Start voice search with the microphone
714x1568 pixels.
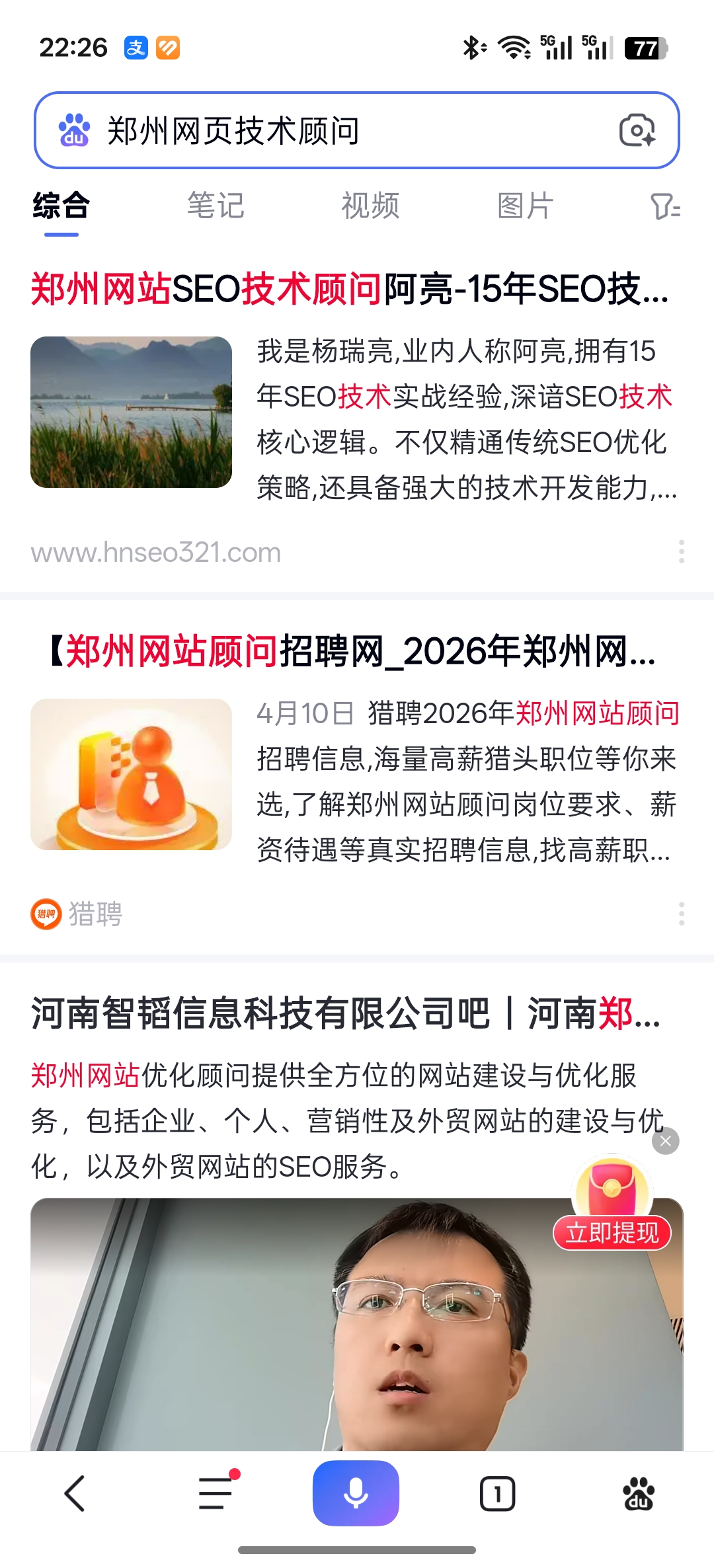pos(356,1493)
